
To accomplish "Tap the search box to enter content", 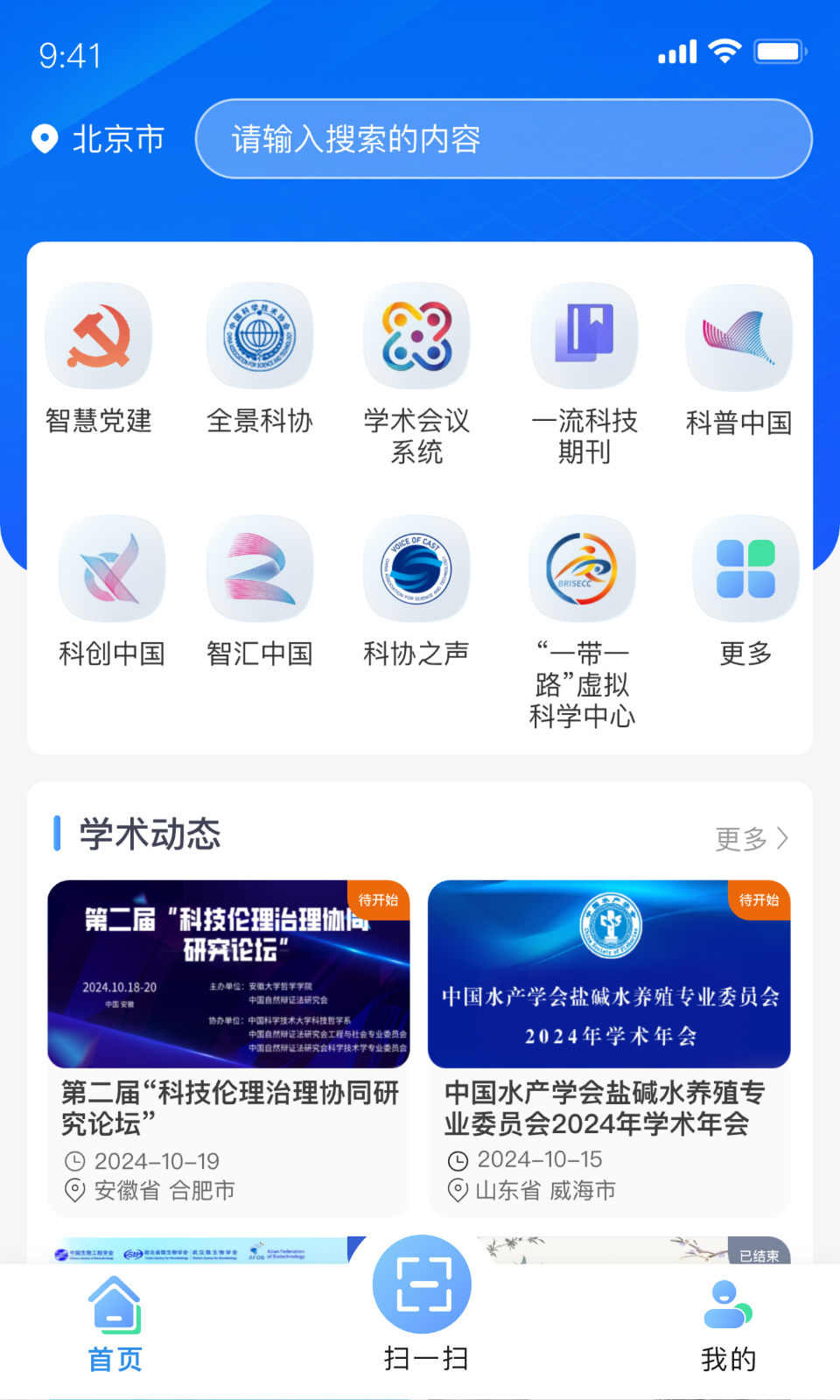I will (503, 139).
